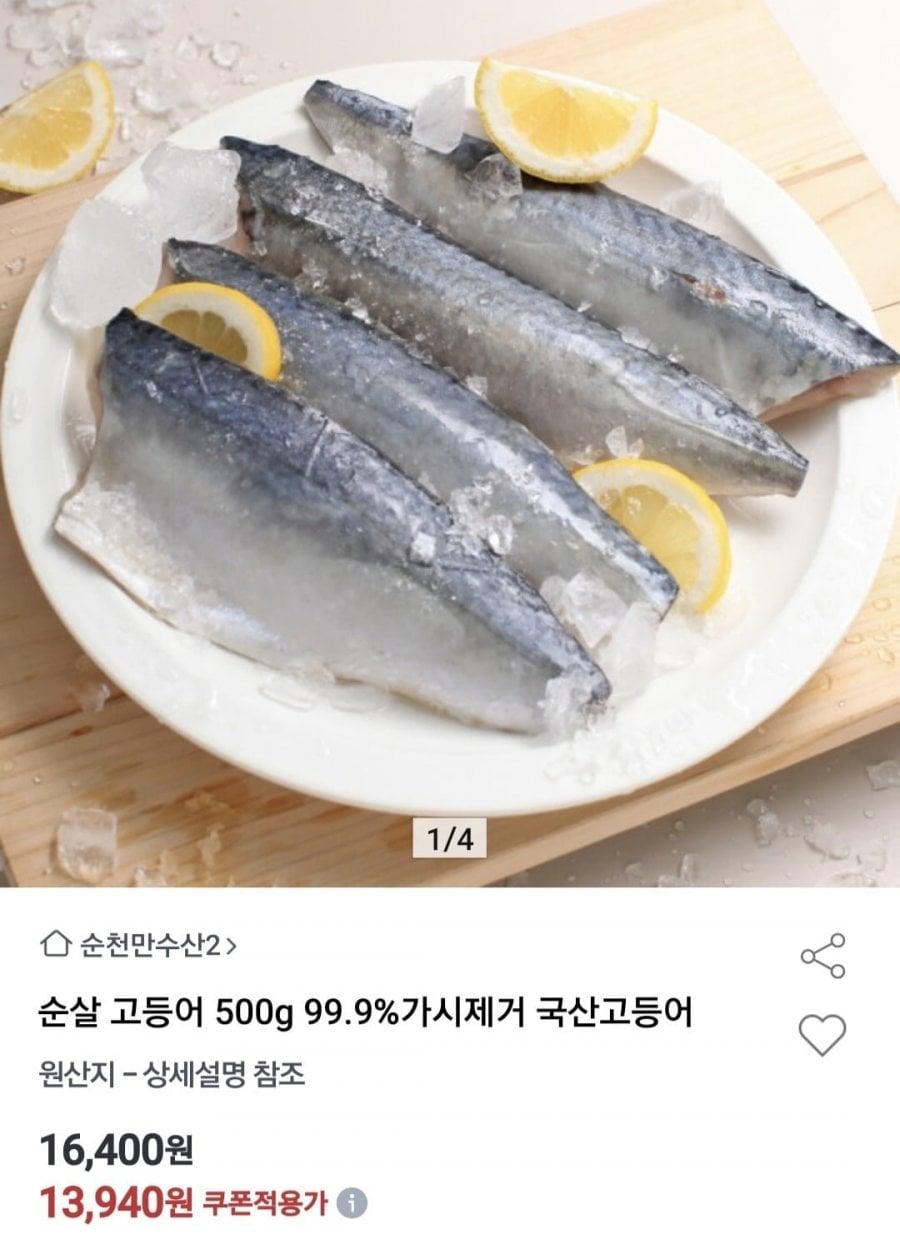Add product to wishlist with heart icon
Screen dimensions: 900x1234
coord(822,1034)
